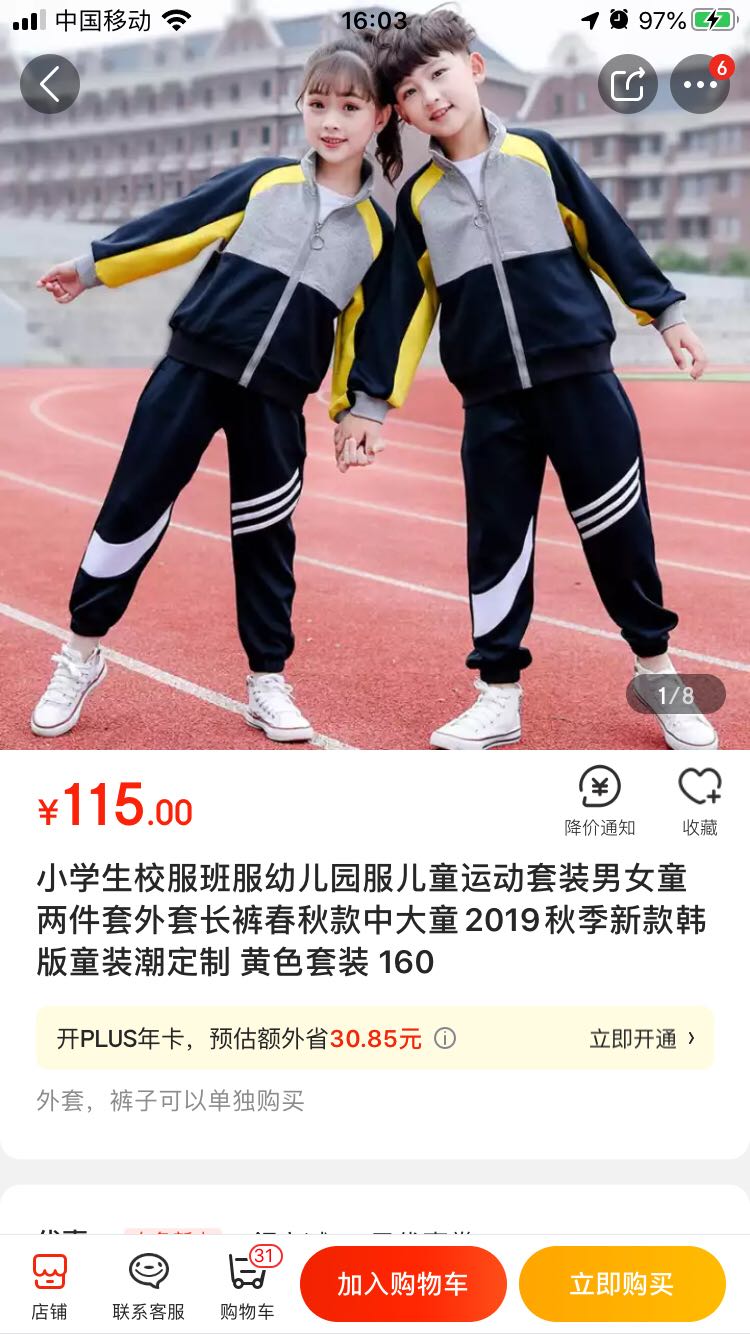Go back using the top-left arrow
The width and height of the screenshot is (750, 1334).
coord(50,84)
